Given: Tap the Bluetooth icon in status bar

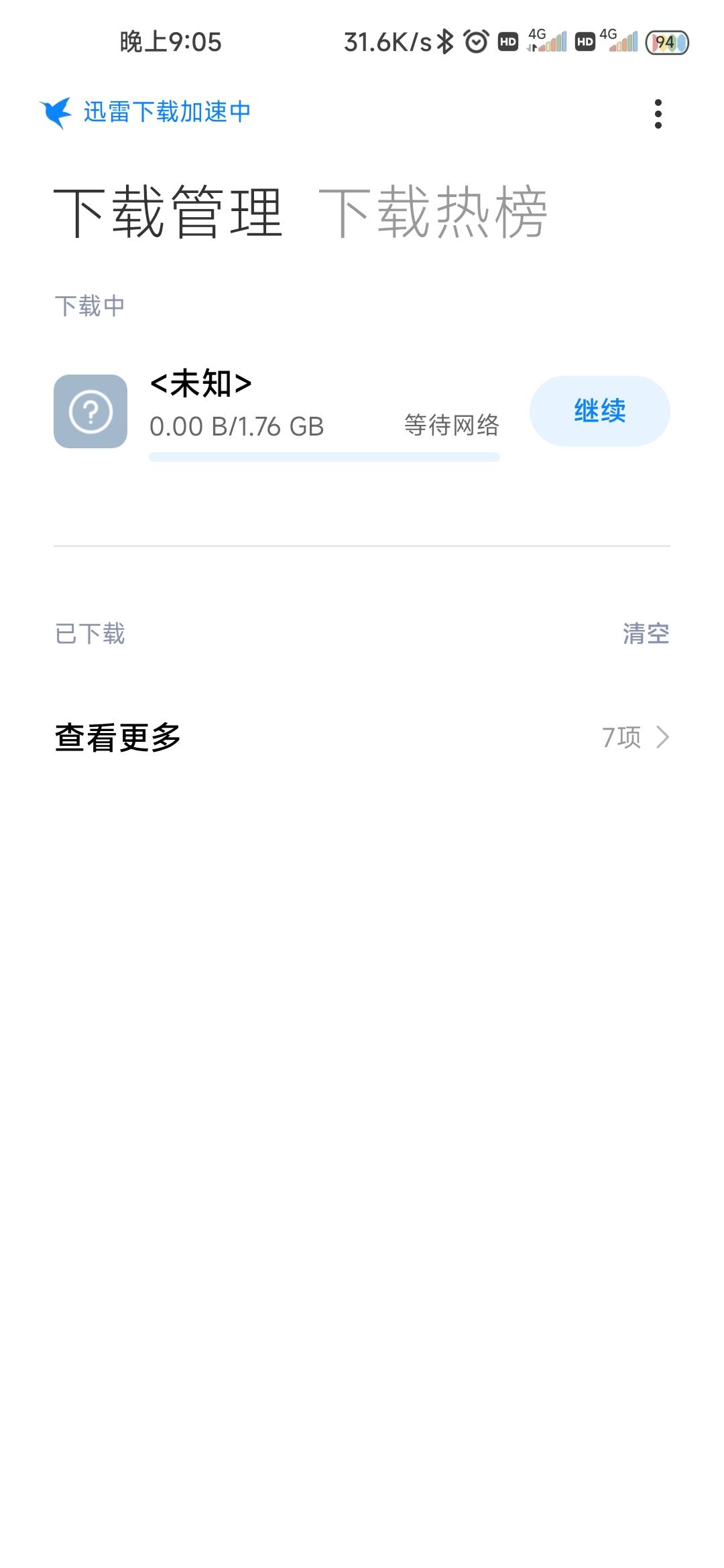Looking at the screenshot, I should [444, 42].
